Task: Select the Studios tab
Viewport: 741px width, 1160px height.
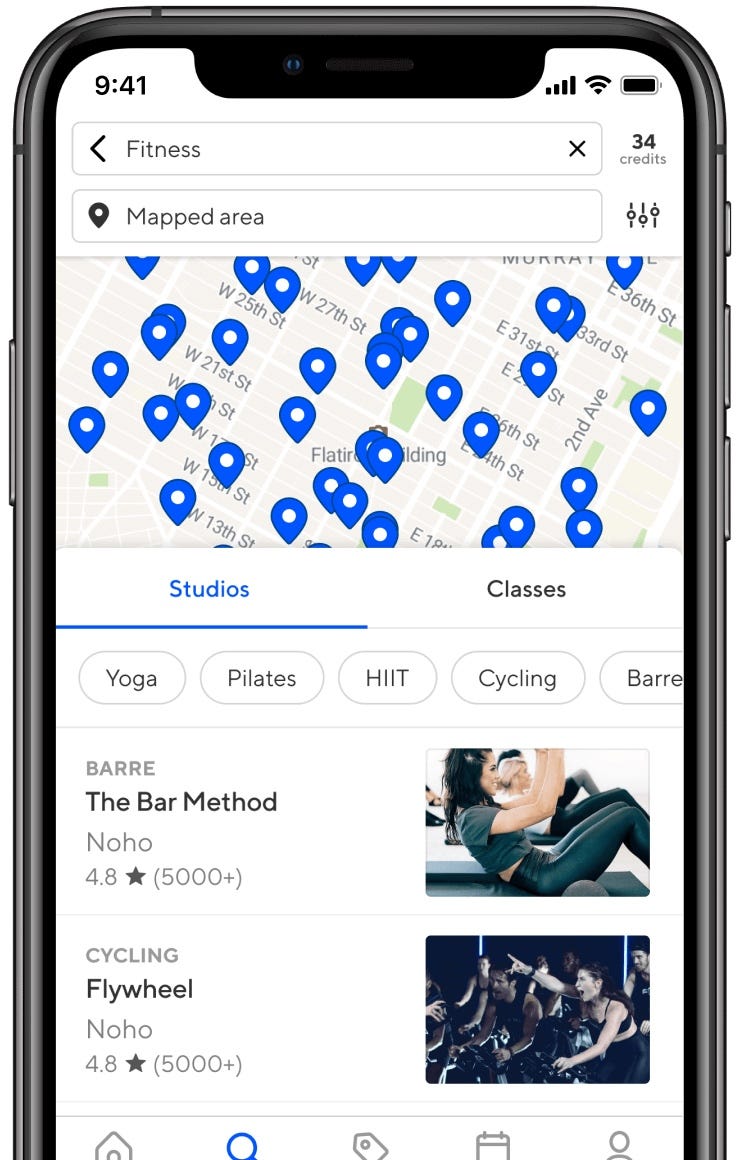Action: 209,589
